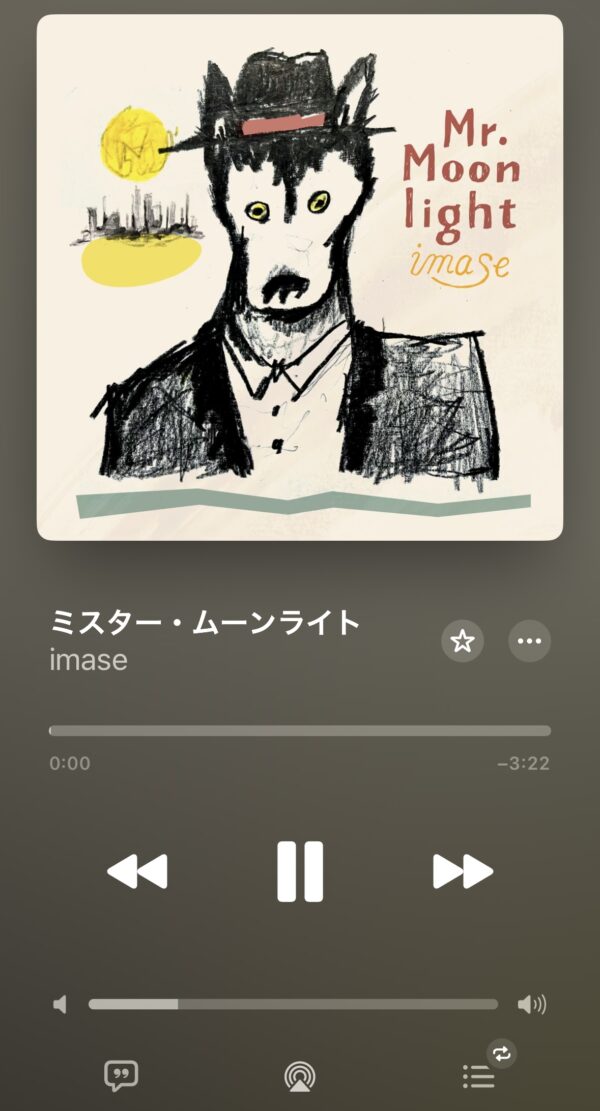
Task: Show the song lyrics
Action: pos(121,1076)
